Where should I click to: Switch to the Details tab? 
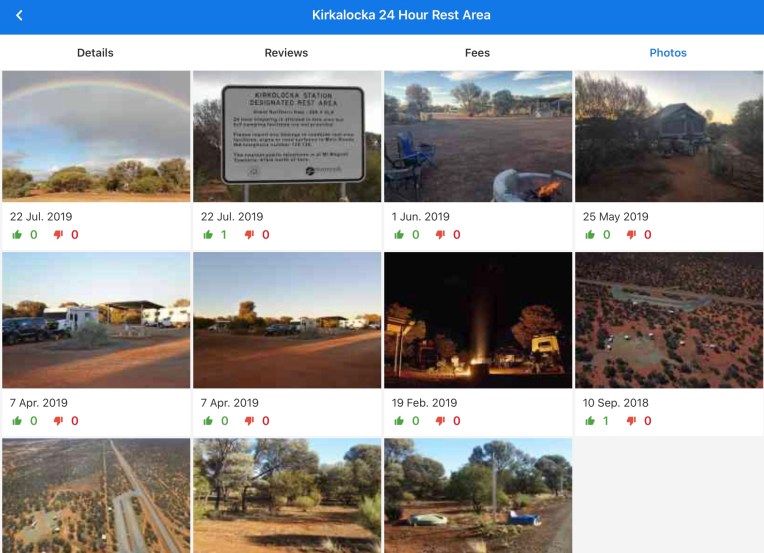coord(95,53)
